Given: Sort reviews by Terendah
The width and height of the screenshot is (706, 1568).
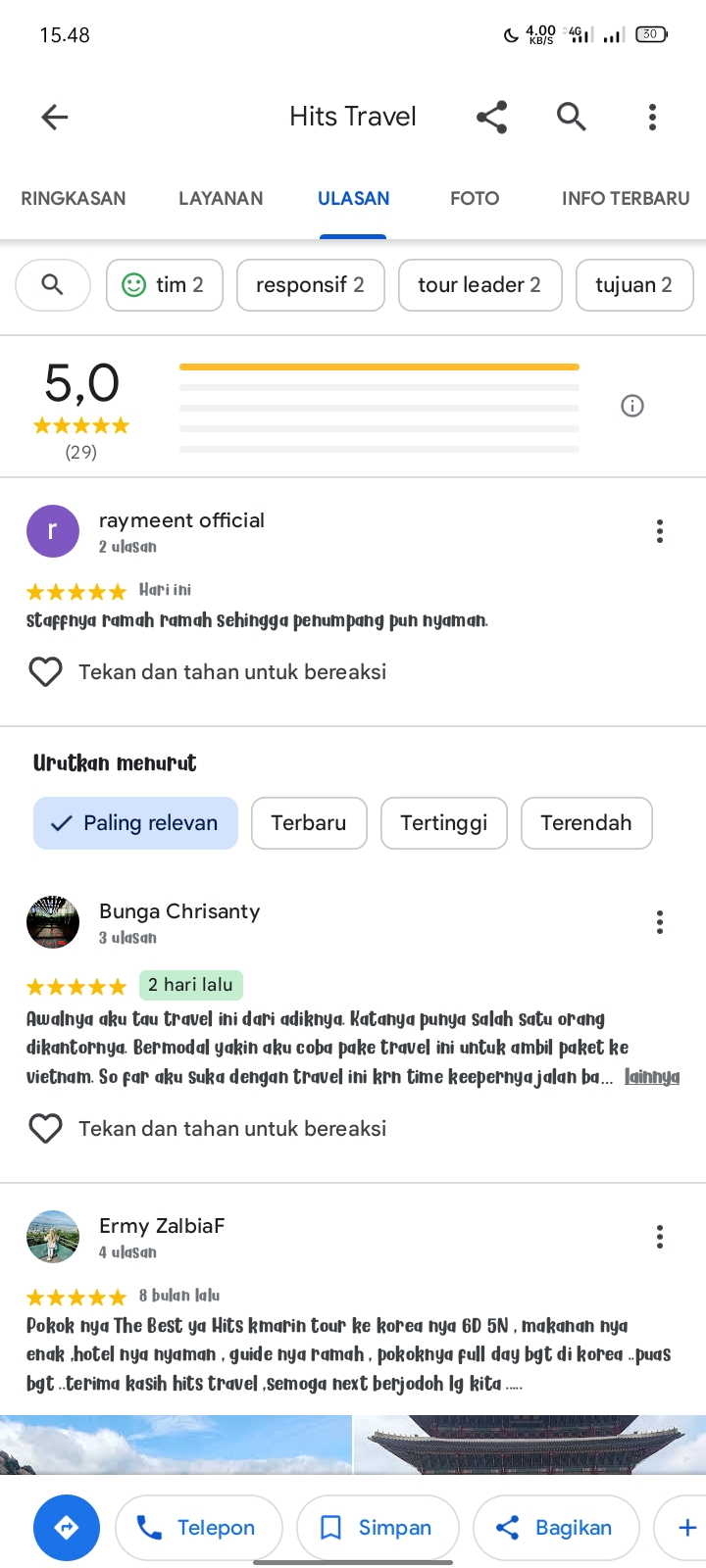Looking at the screenshot, I should [x=586, y=823].
